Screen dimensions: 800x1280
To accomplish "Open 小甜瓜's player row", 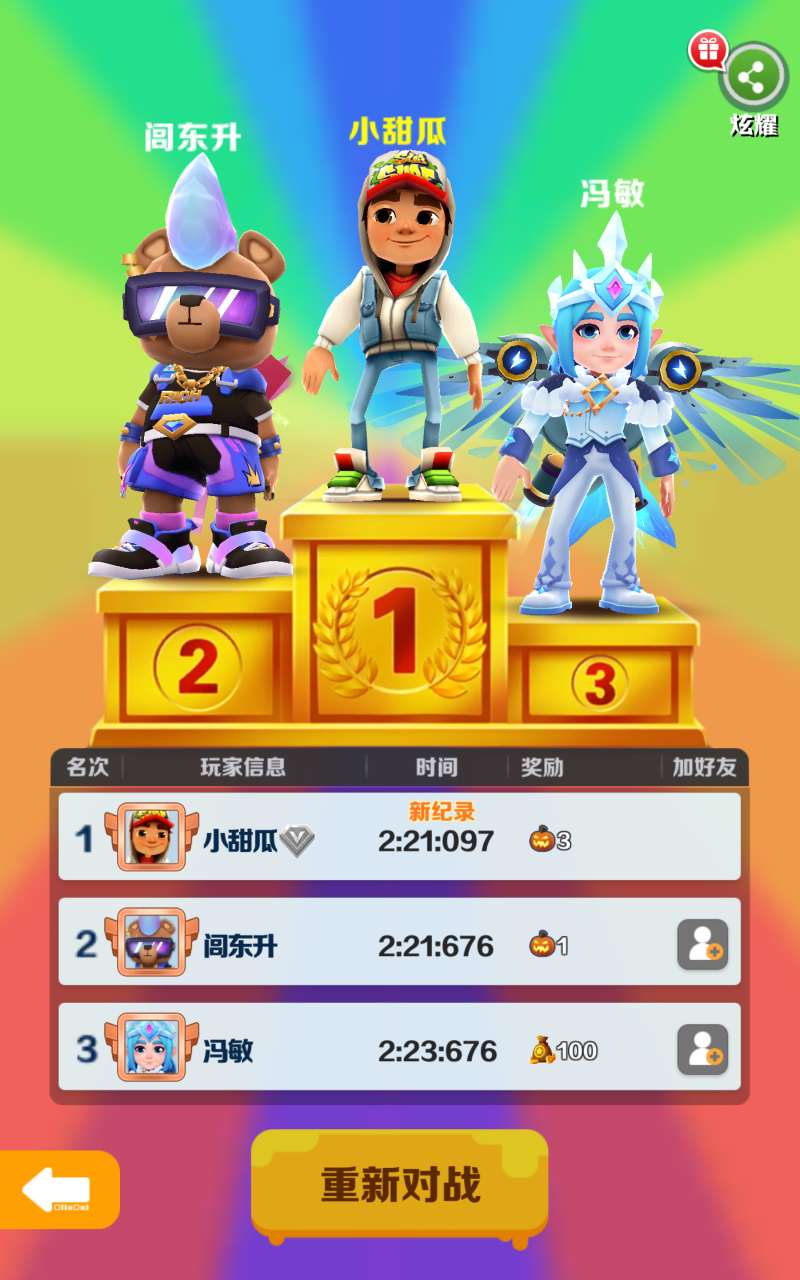I will point(399,837).
